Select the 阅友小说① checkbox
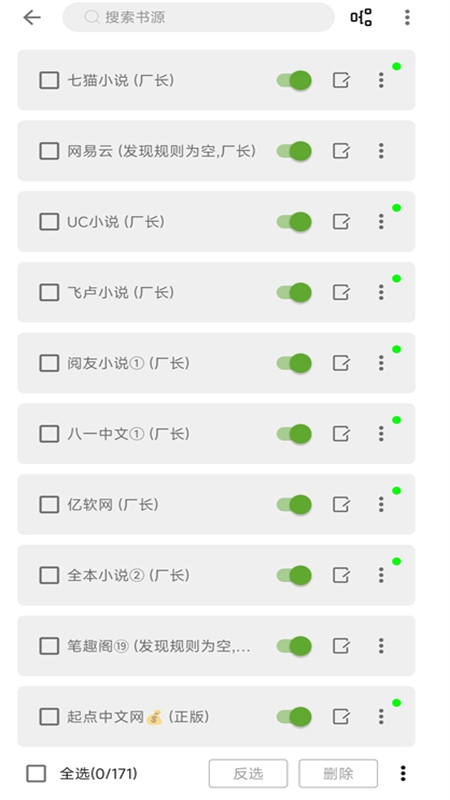This screenshot has width=450, height=800. click(49, 363)
